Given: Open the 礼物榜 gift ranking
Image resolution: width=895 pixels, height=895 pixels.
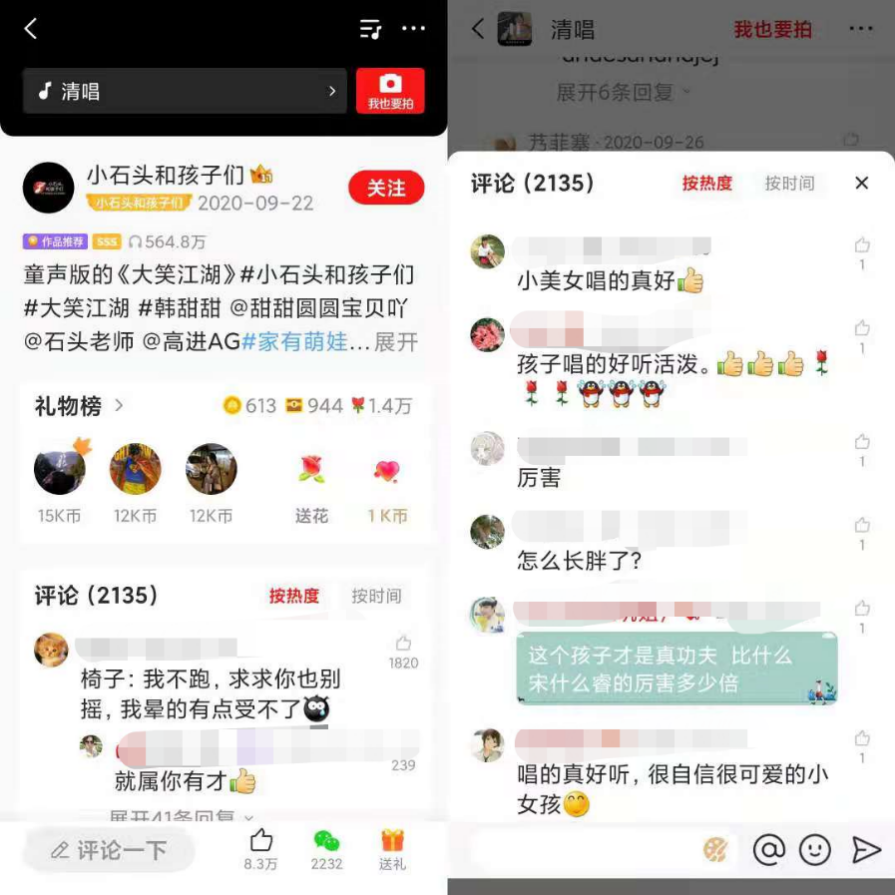Looking at the screenshot, I should [79, 406].
